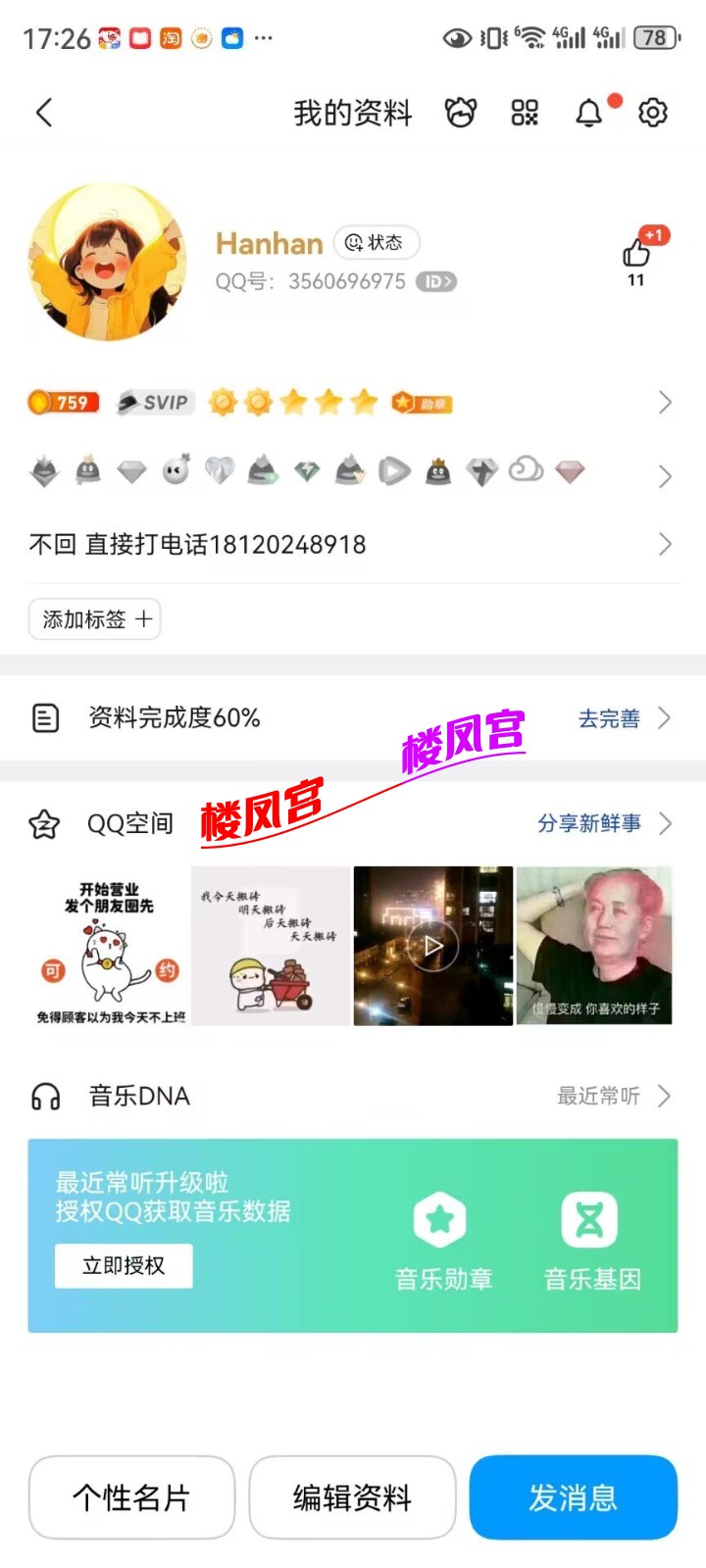This screenshot has width=706, height=1568.
Task: Open 编辑资料 to edit profile
Action: tap(352, 1497)
